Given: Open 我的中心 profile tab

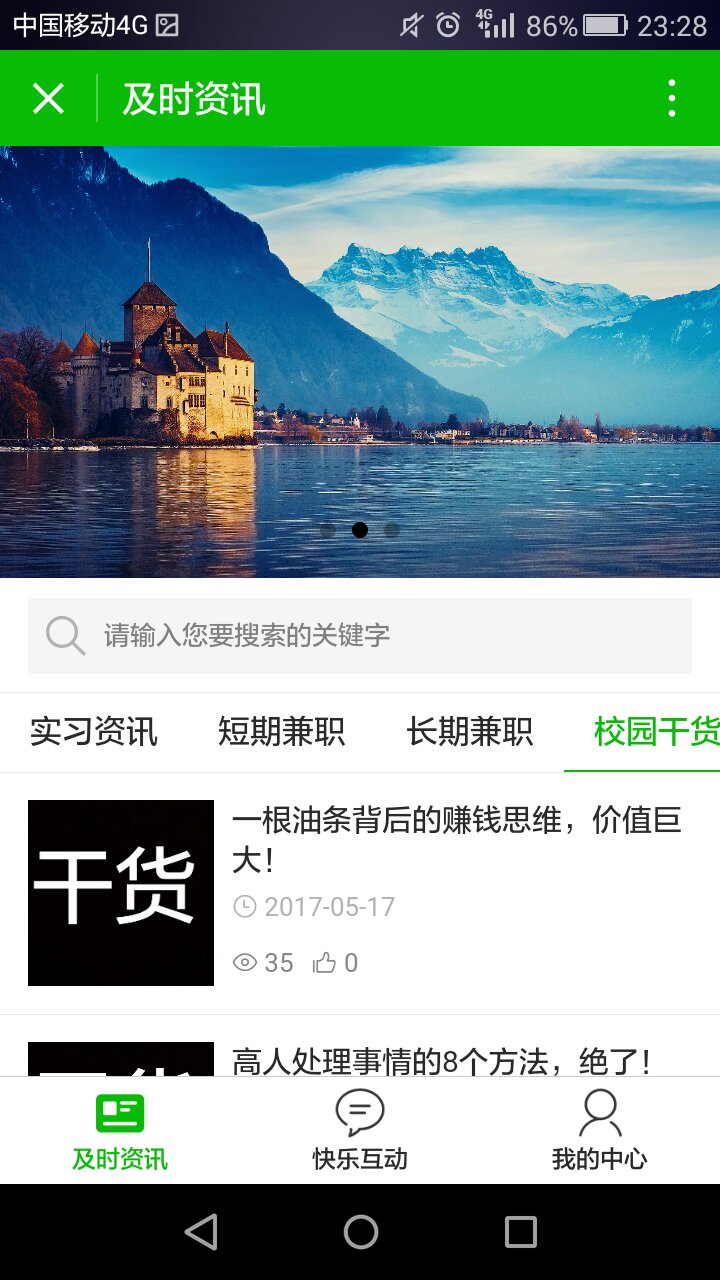Looking at the screenshot, I should (x=599, y=1132).
